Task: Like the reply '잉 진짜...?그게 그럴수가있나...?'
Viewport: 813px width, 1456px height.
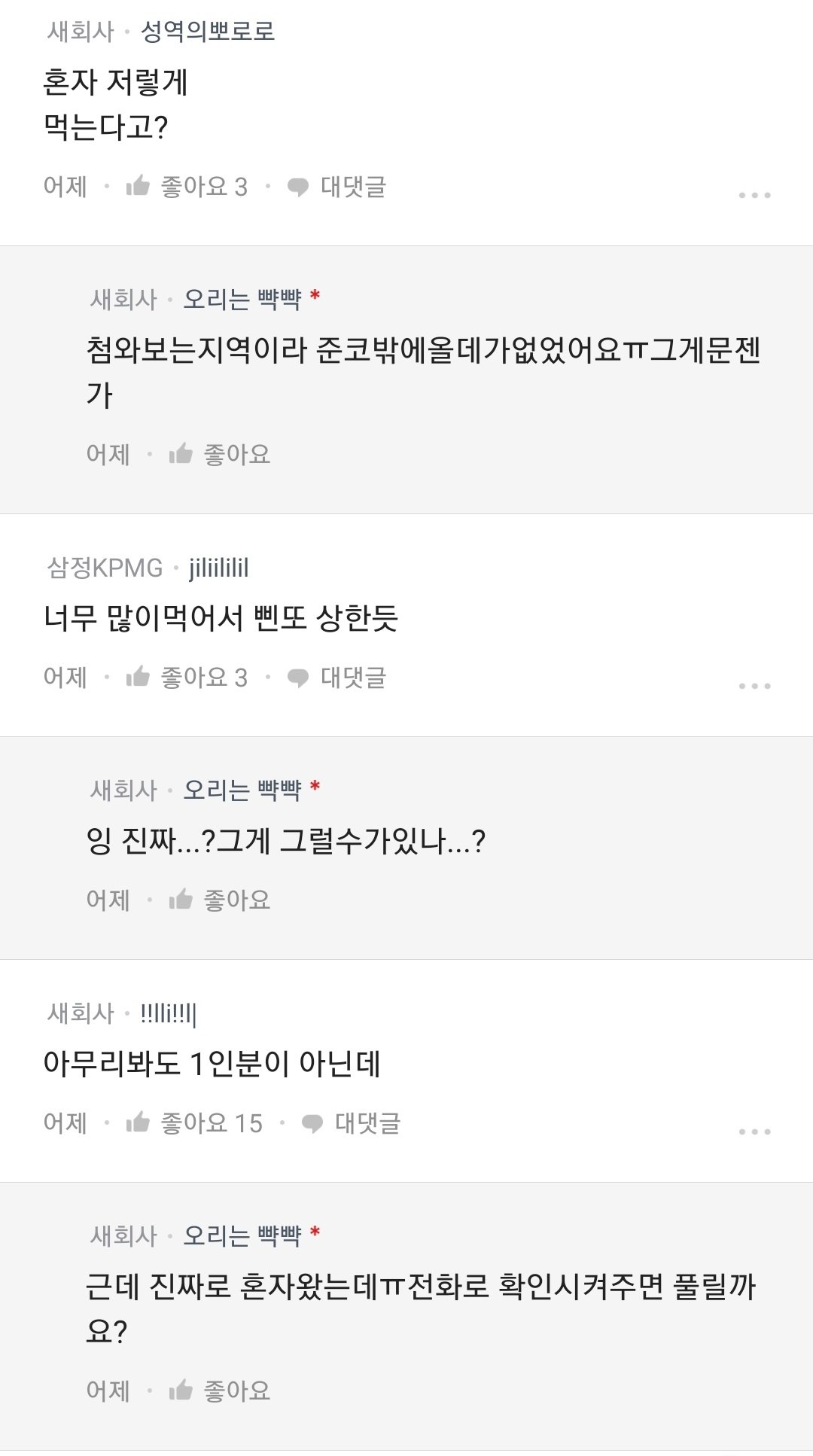Action: coord(220,900)
